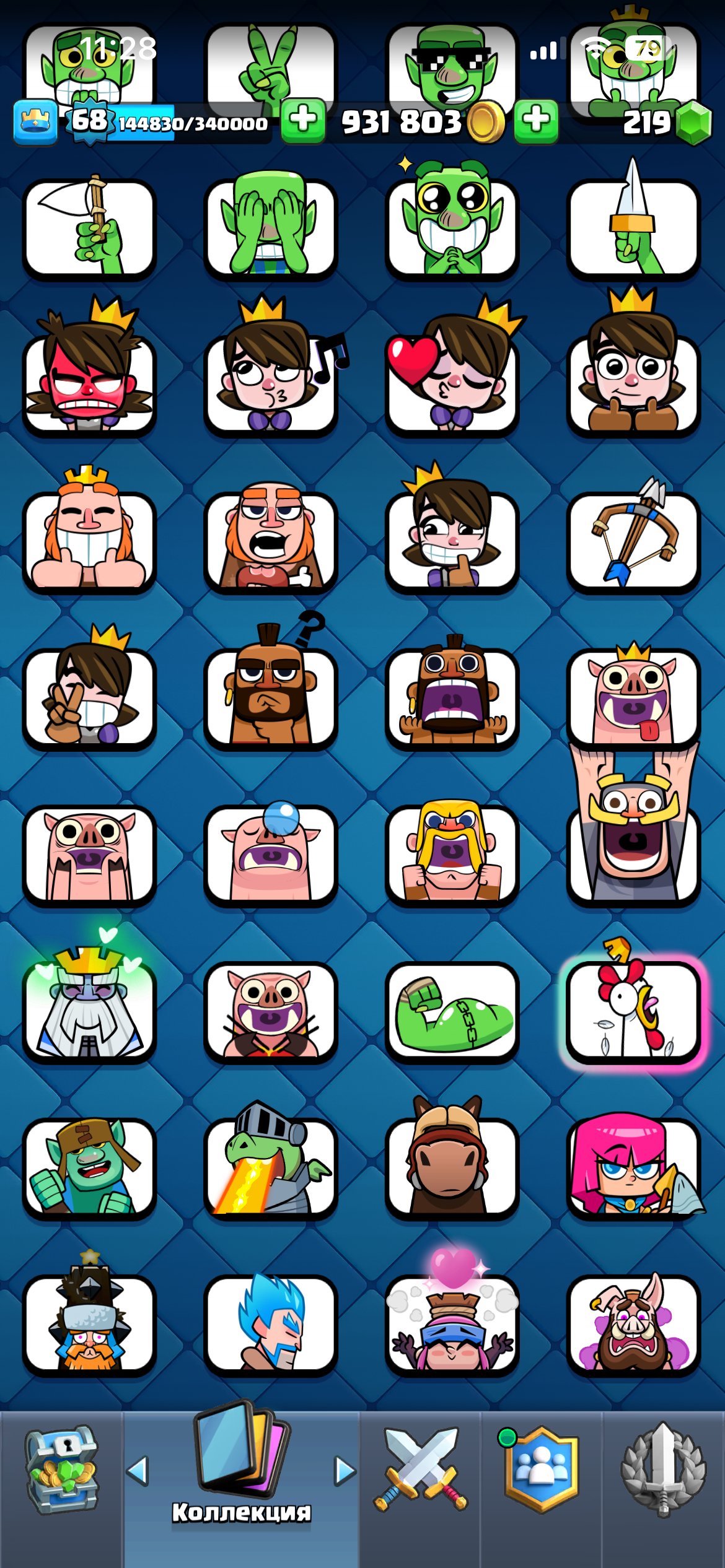Tap the green plus next to gold
This screenshot has width=725, height=1568.
tap(536, 120)
